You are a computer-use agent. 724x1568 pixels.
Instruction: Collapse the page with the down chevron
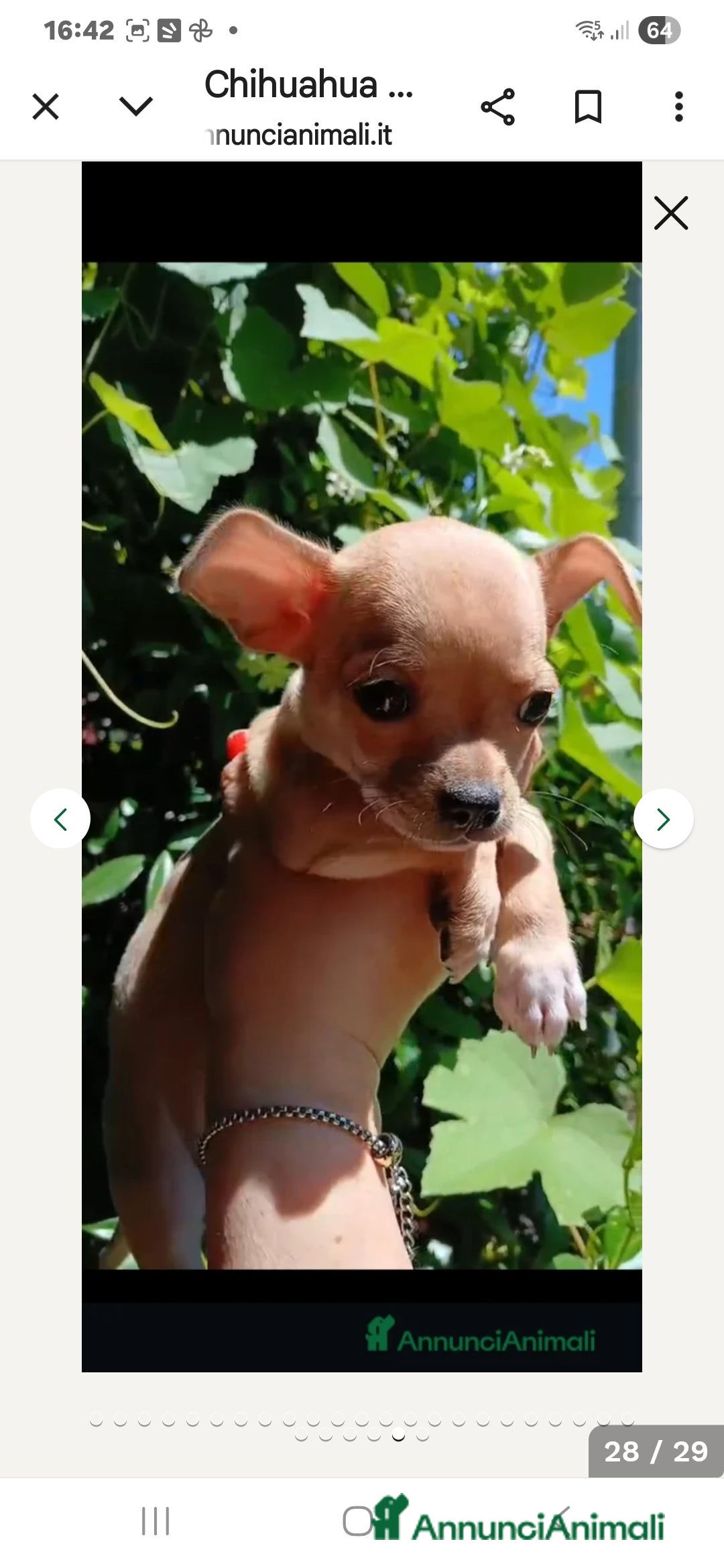(135, 106)
